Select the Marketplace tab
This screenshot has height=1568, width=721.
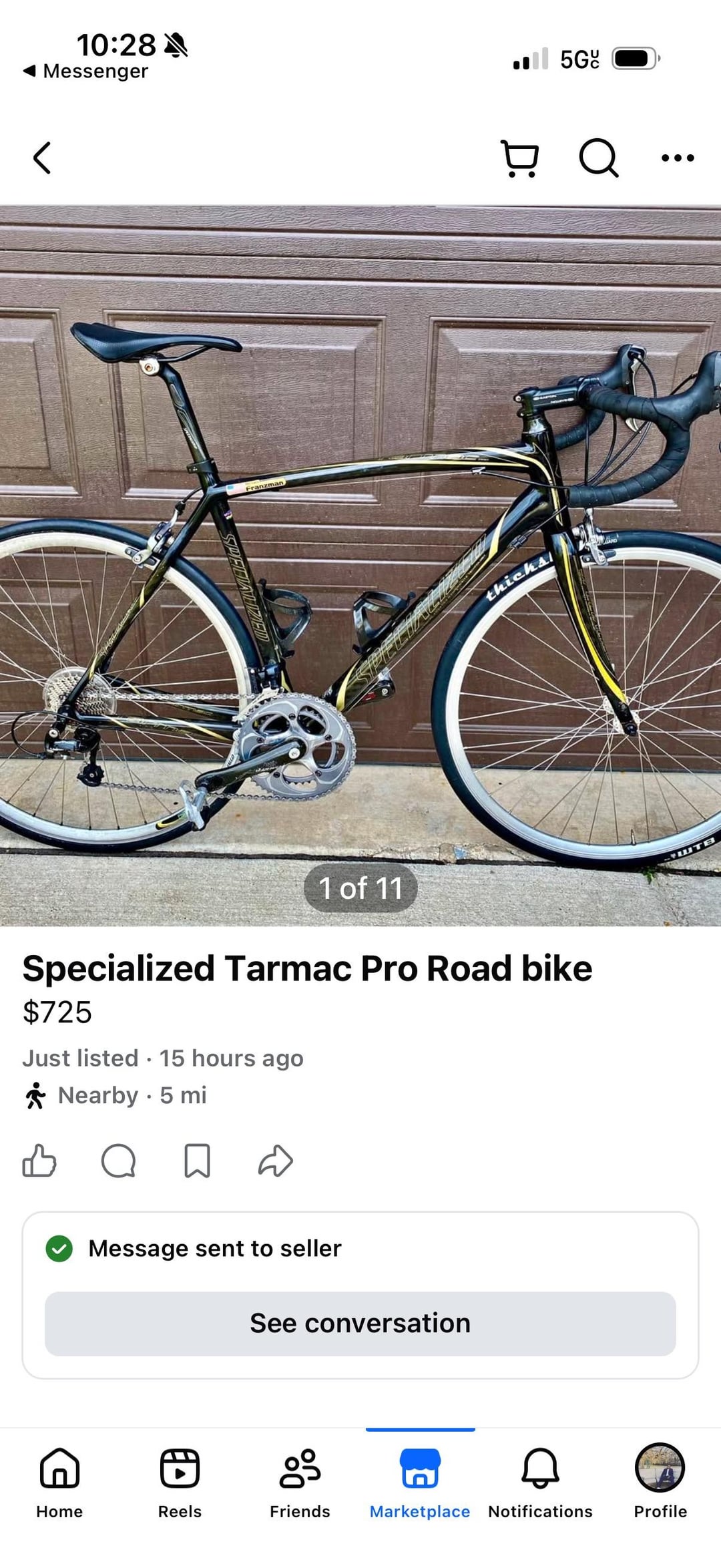[420, 1480]
